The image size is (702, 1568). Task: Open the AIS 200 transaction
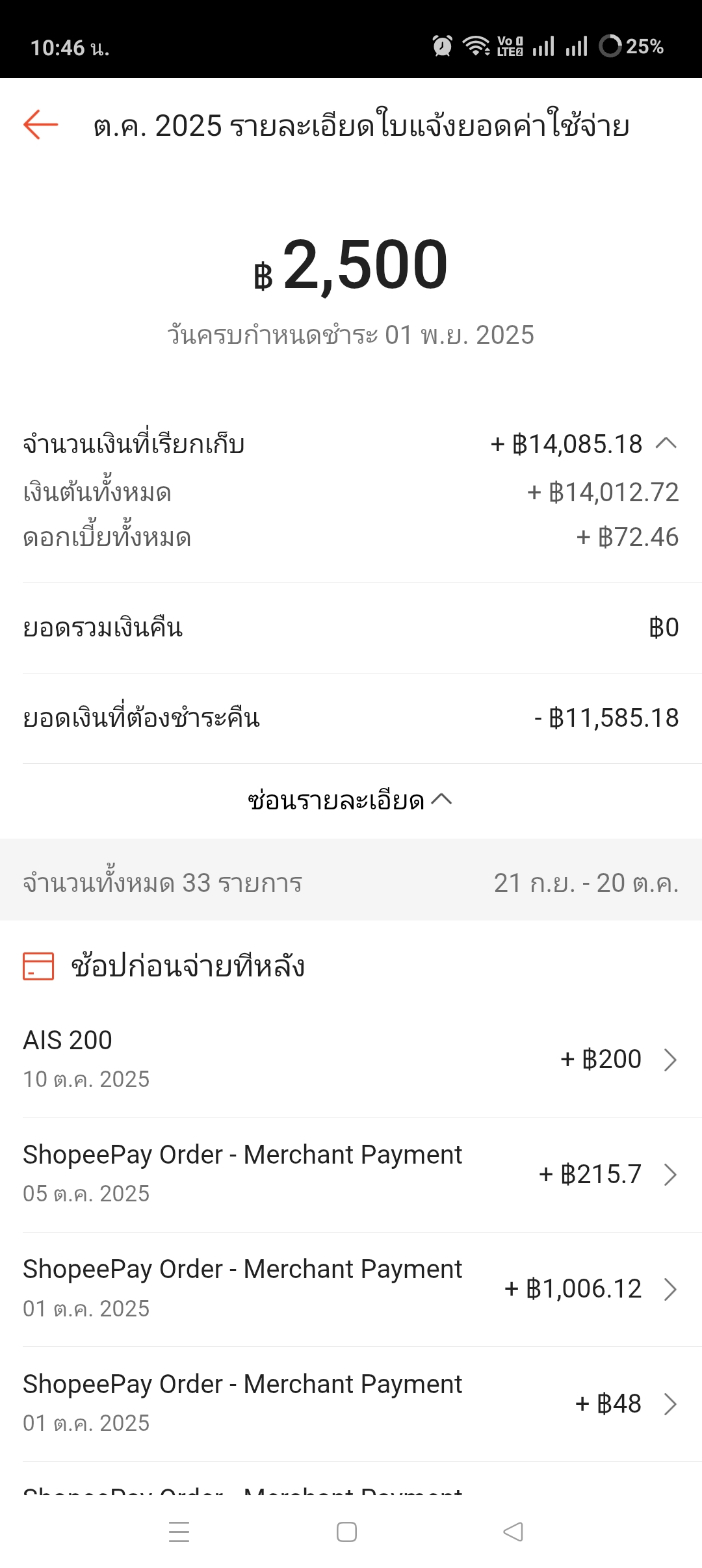point(351,1059)
